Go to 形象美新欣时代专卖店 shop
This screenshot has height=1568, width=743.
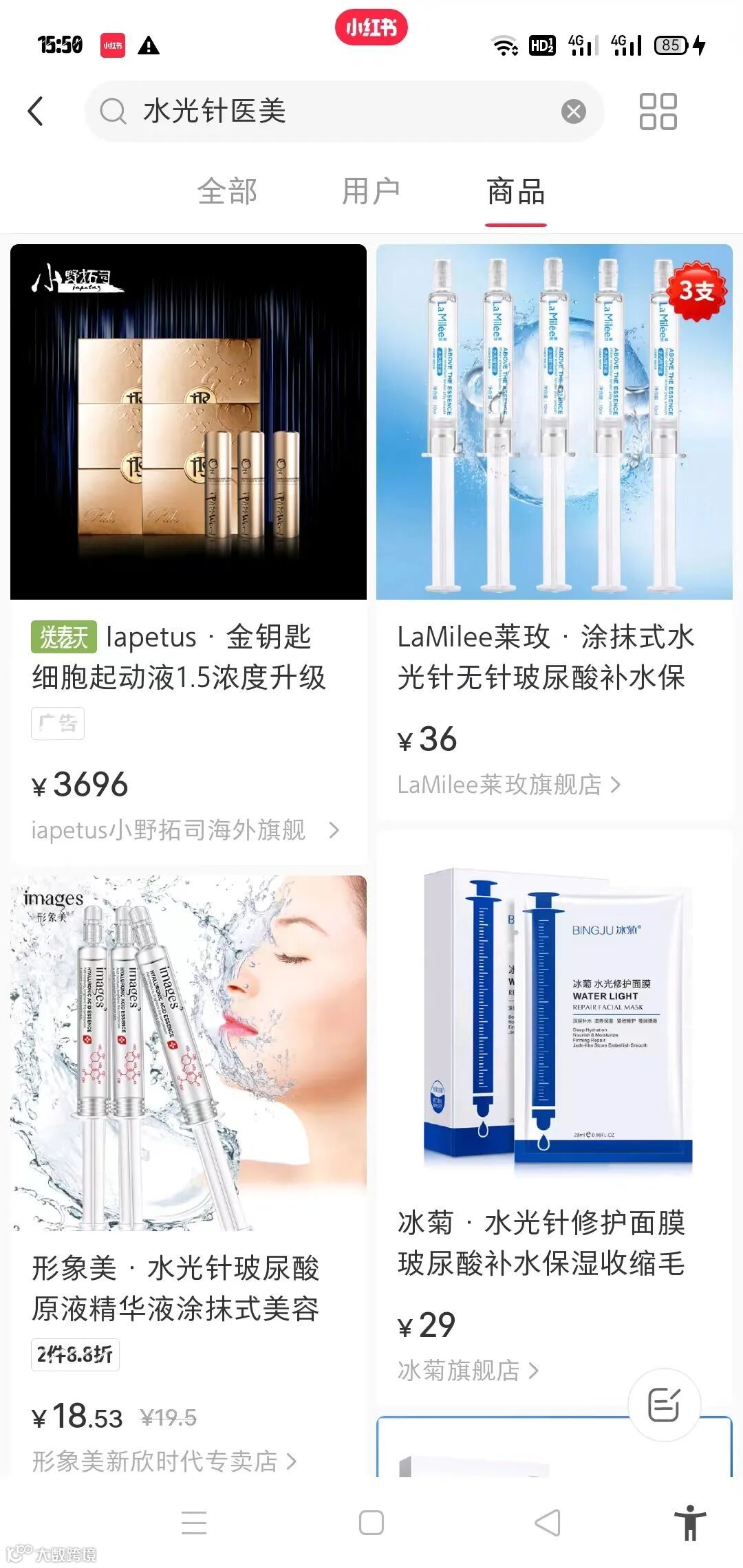[x=164, y=1461]
